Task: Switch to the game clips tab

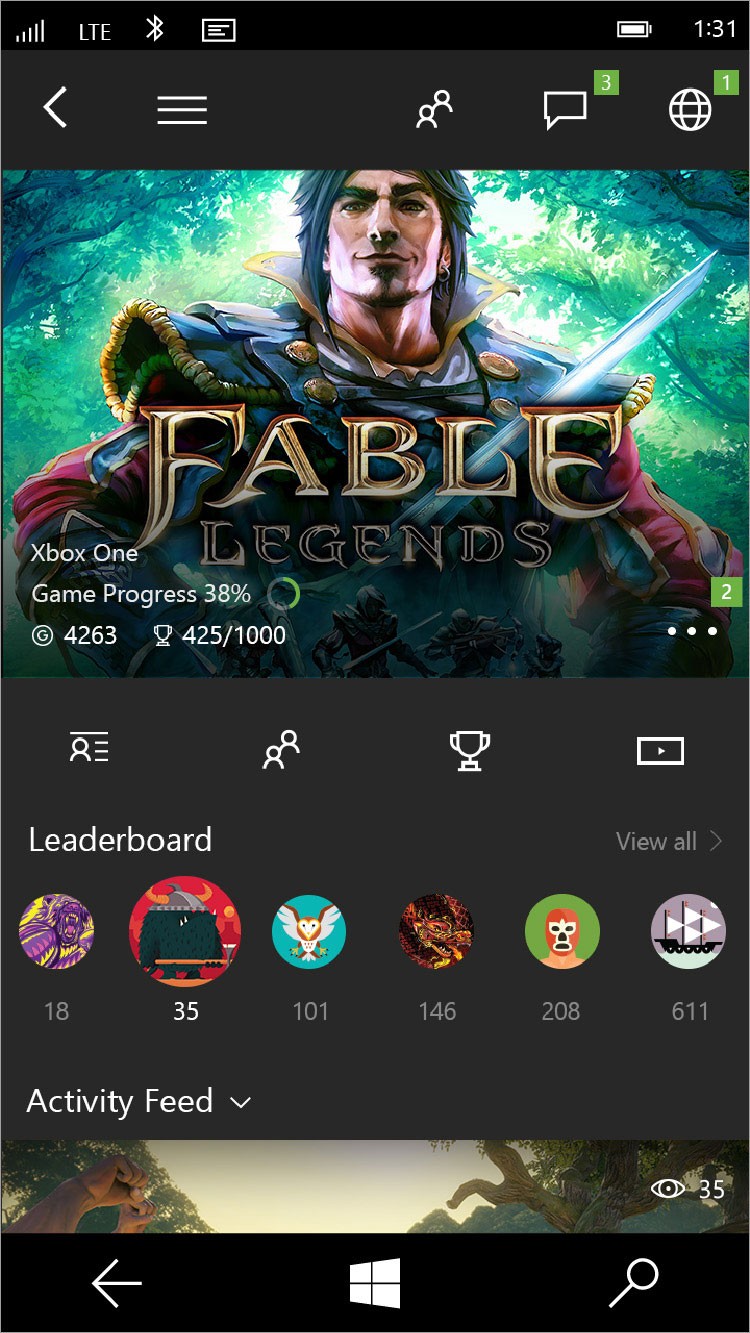Action: click(x=660, y=750)
